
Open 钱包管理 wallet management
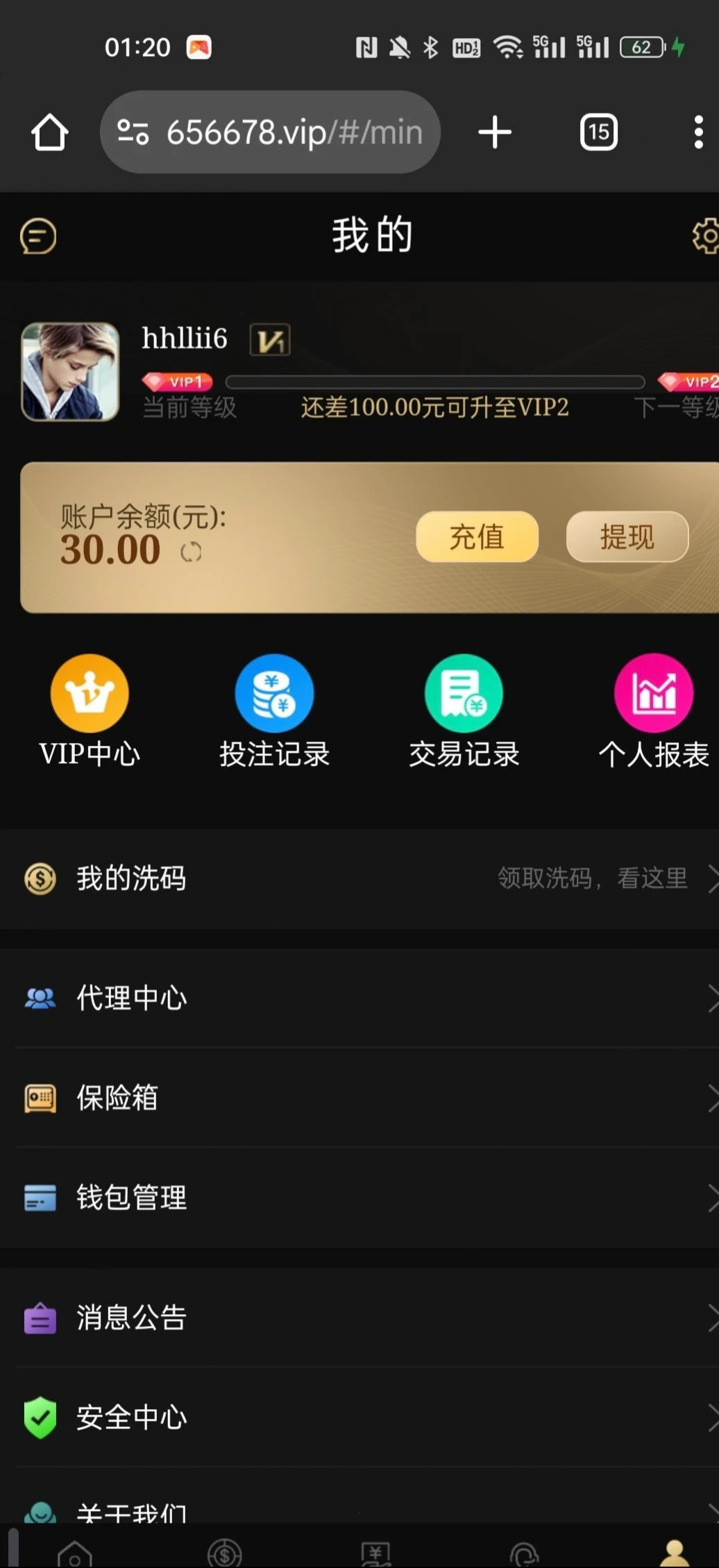(359, 1198)
